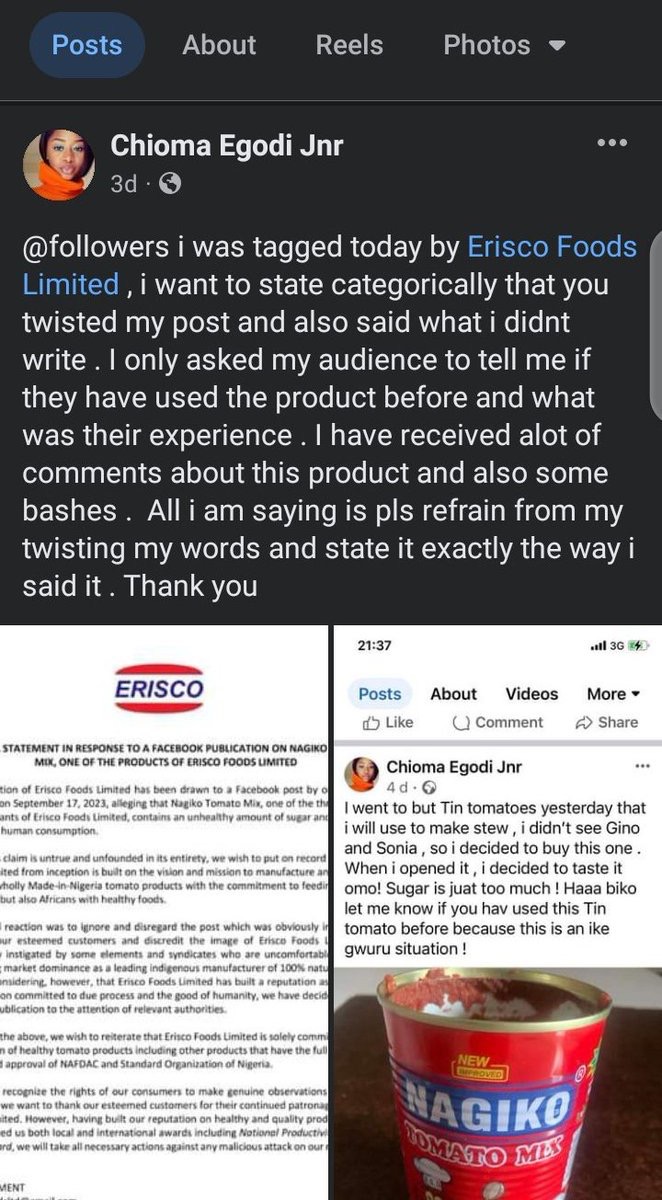Expand the Photos dropdown tab
Image resolution: width=662 pixels, height=1200 pixels.
[504, 45]
